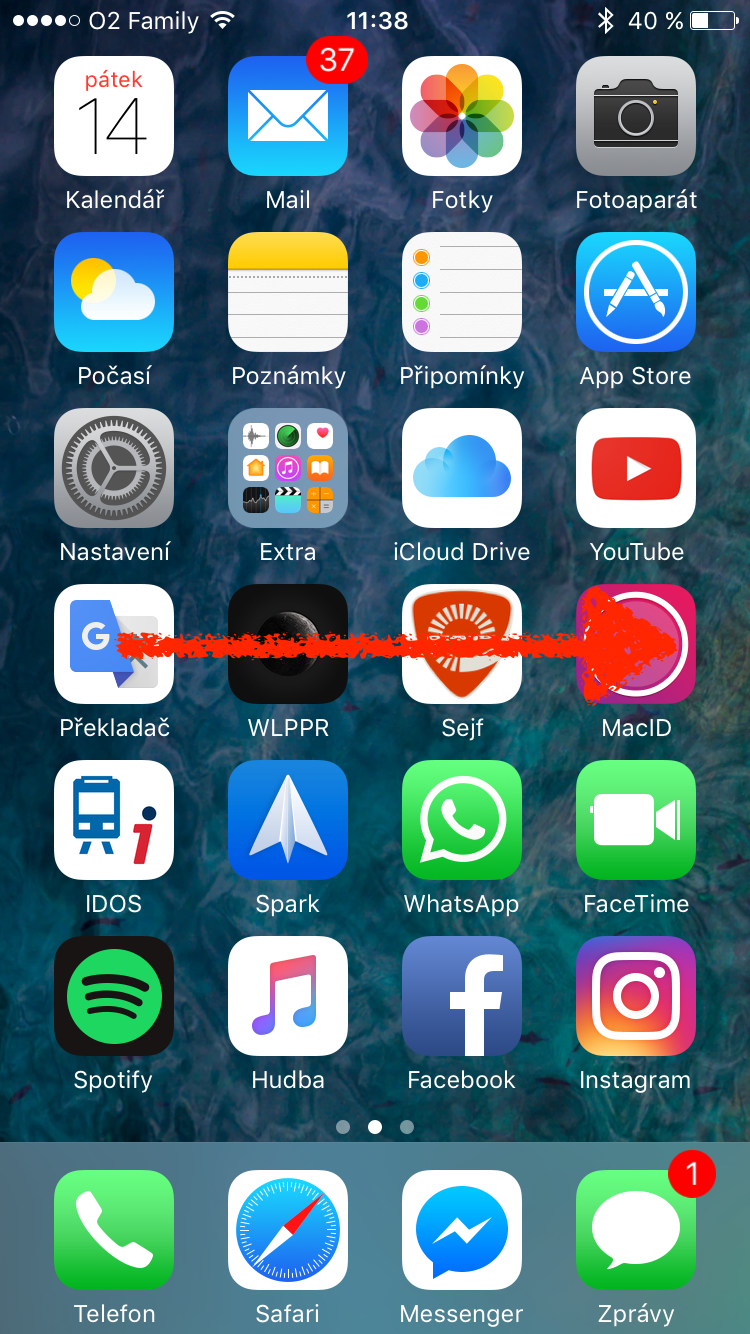
Task: Open the Extra folder
Action: click(288, 468)
